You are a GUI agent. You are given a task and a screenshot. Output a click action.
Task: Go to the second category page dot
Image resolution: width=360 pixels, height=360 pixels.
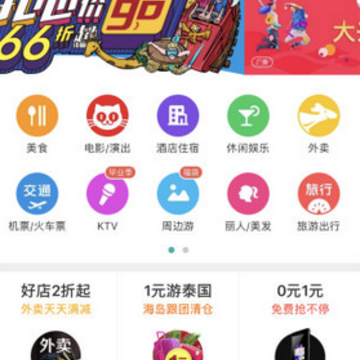click(x=186, y=250)
